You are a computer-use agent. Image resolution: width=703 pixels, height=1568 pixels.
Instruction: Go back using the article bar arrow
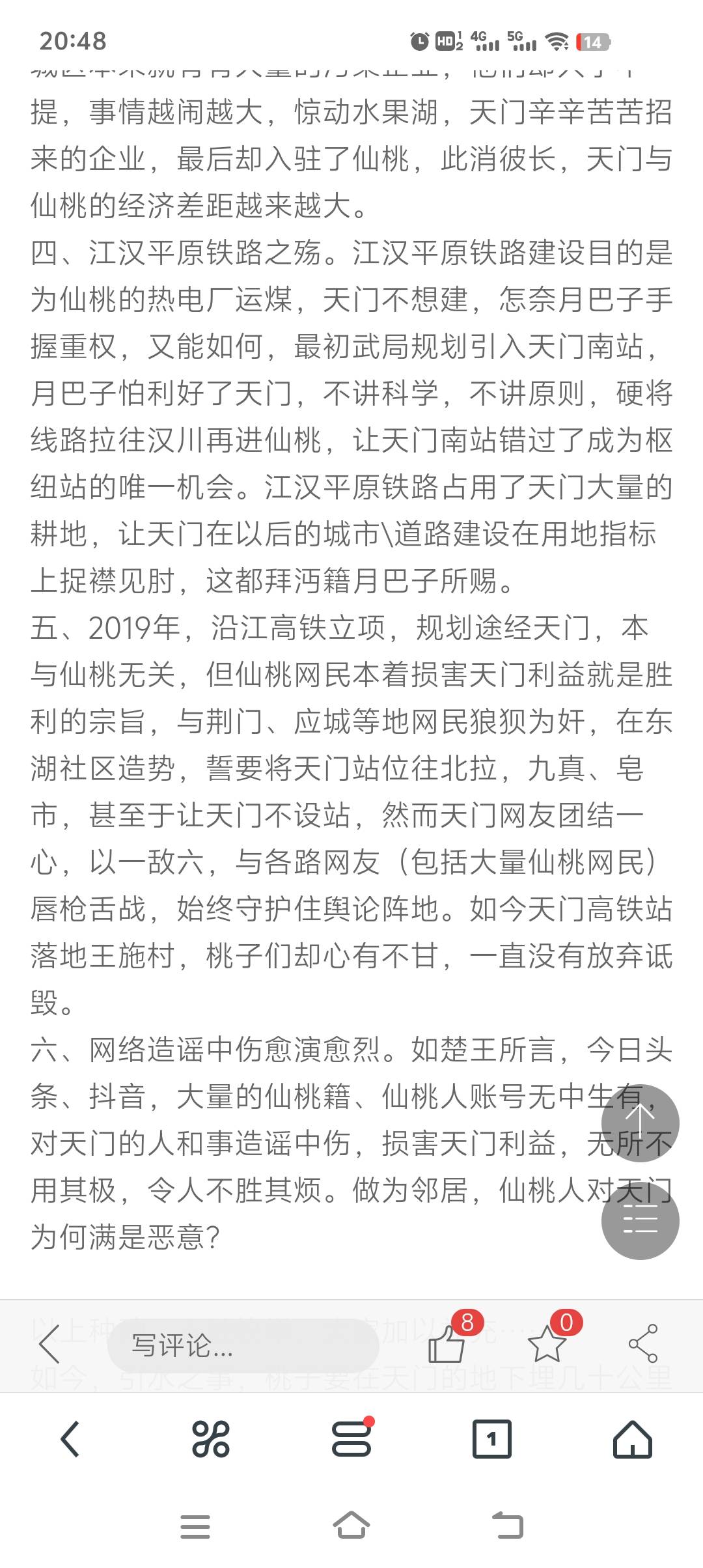(49, 1344)
